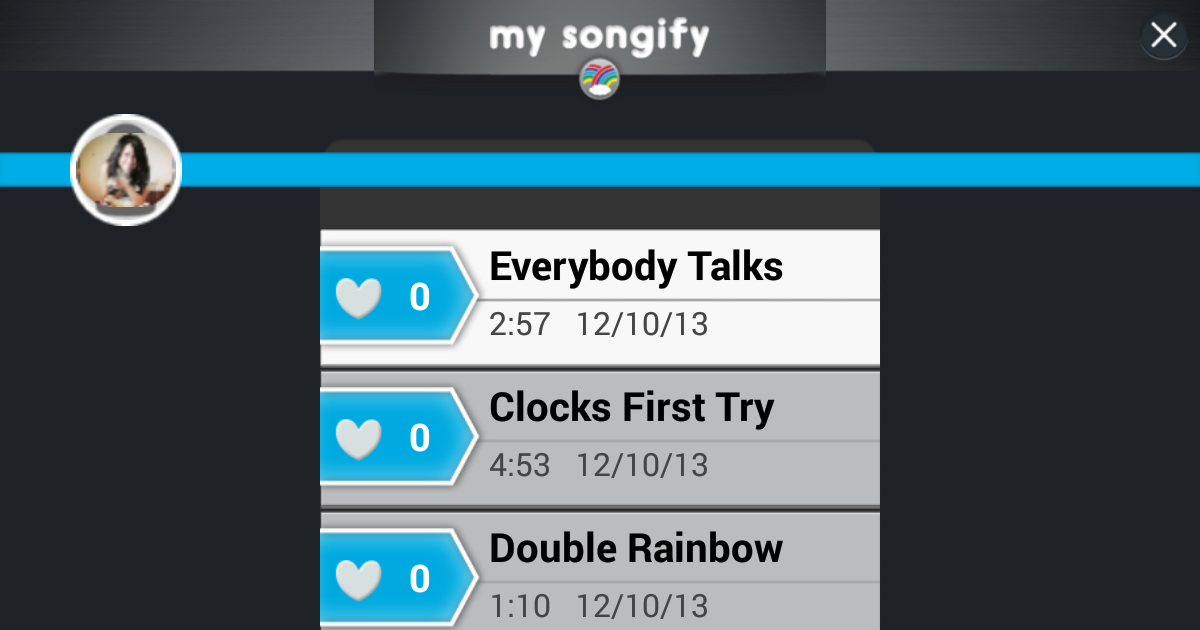This screenshot has width=1200, height=630.
Task: Close the my songify screen
Action: [x=1163, y=36]
